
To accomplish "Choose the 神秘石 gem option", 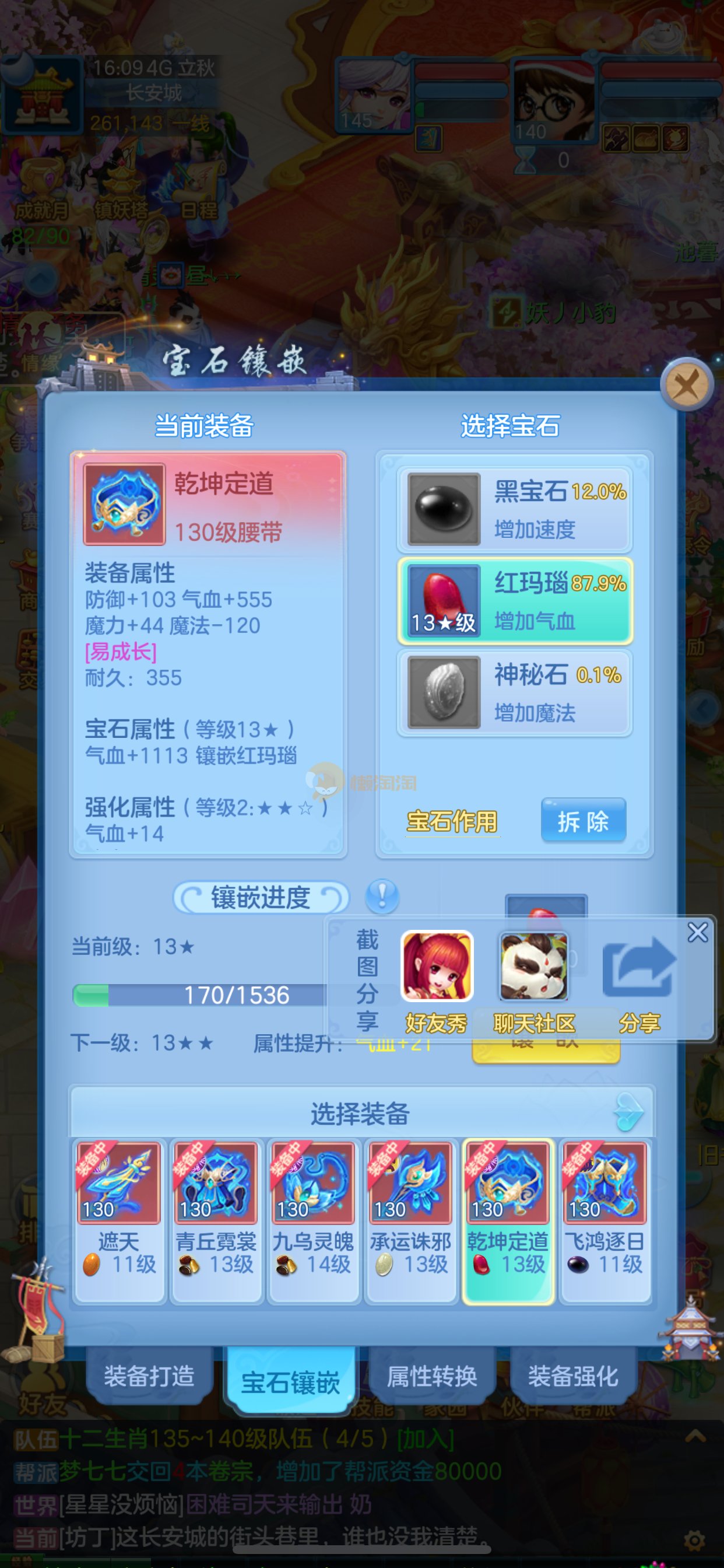I will 515,692.
